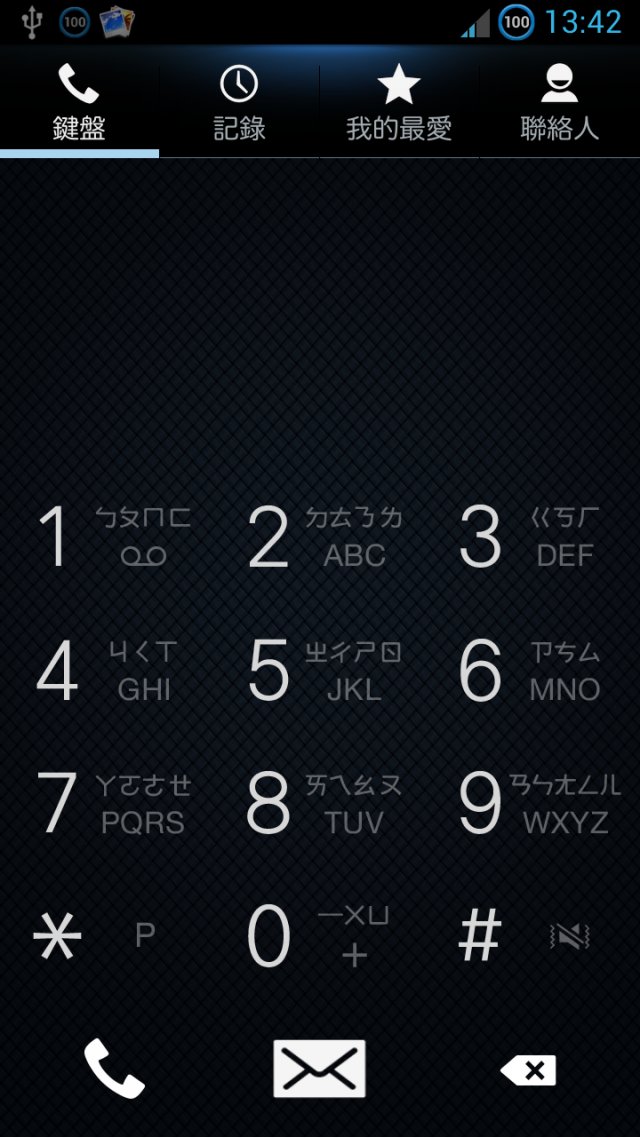640x1138 pixels.
Task: Tap the 6 MNO key
Action: coord(530,671)
